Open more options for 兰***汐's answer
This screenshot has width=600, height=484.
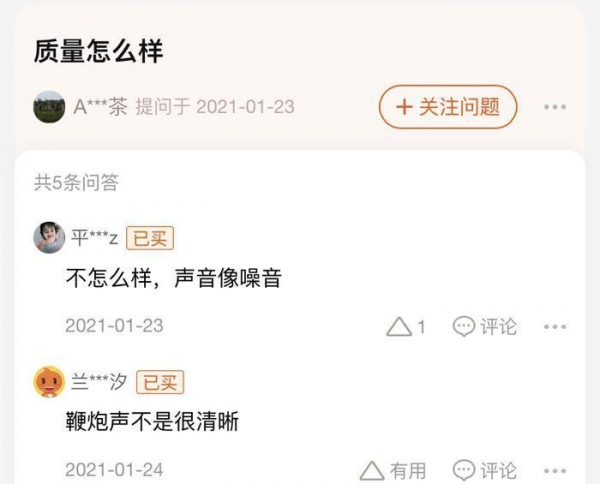point(555,470)
